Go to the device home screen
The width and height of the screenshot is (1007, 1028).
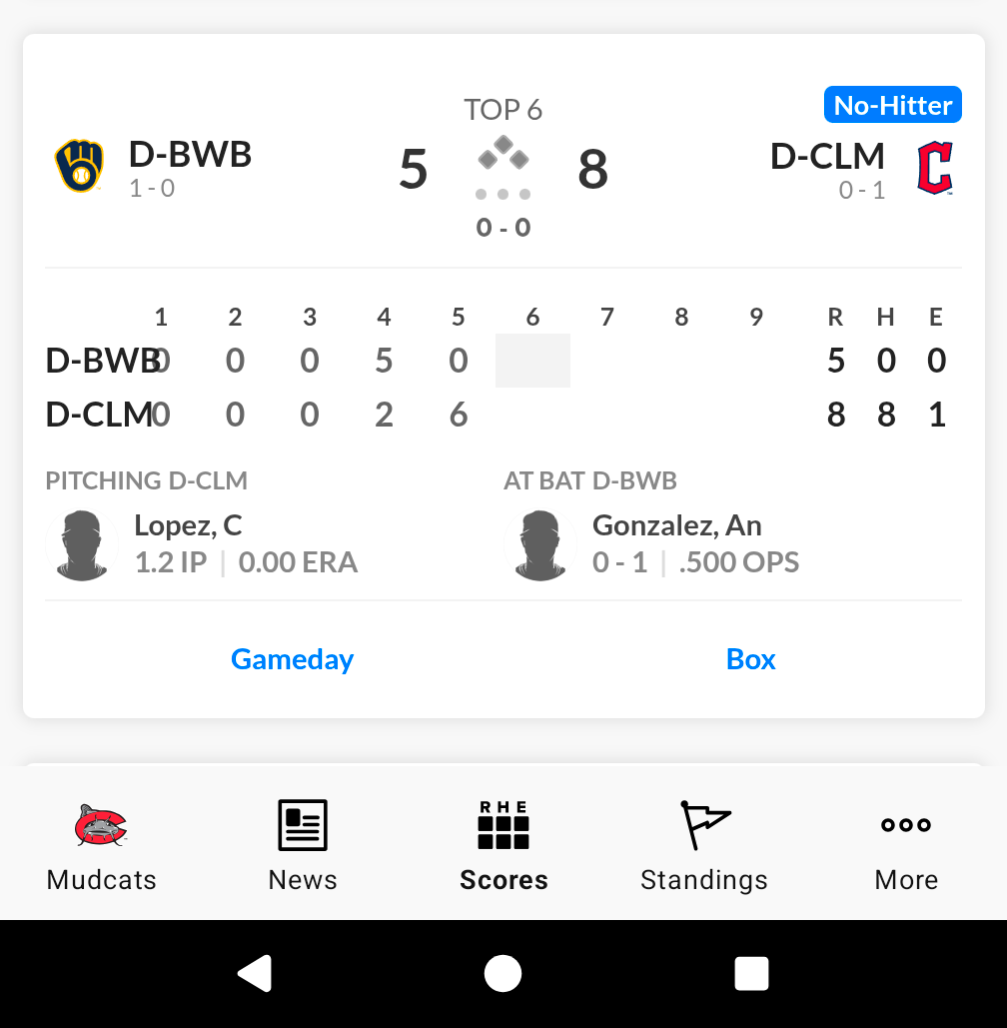pyautogui.click(x=503, y=973)
